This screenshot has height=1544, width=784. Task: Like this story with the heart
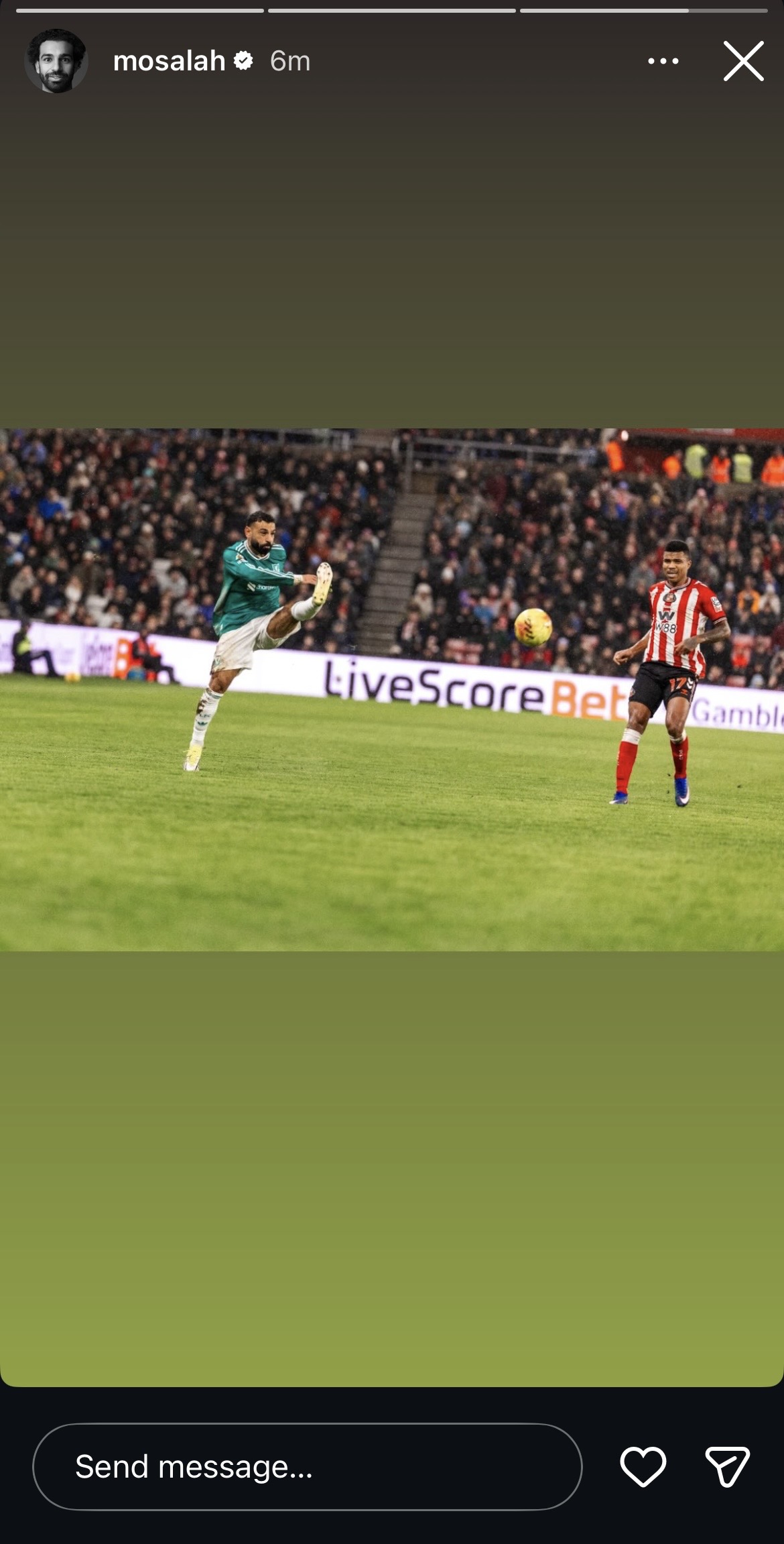643,1466
